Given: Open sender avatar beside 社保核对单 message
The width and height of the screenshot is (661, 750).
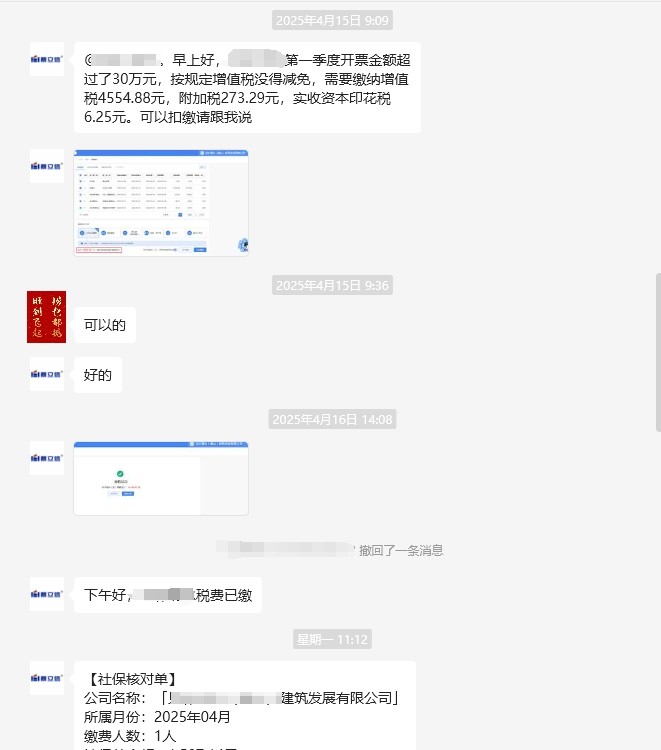Looking at the screenshot, I should 46,678.
